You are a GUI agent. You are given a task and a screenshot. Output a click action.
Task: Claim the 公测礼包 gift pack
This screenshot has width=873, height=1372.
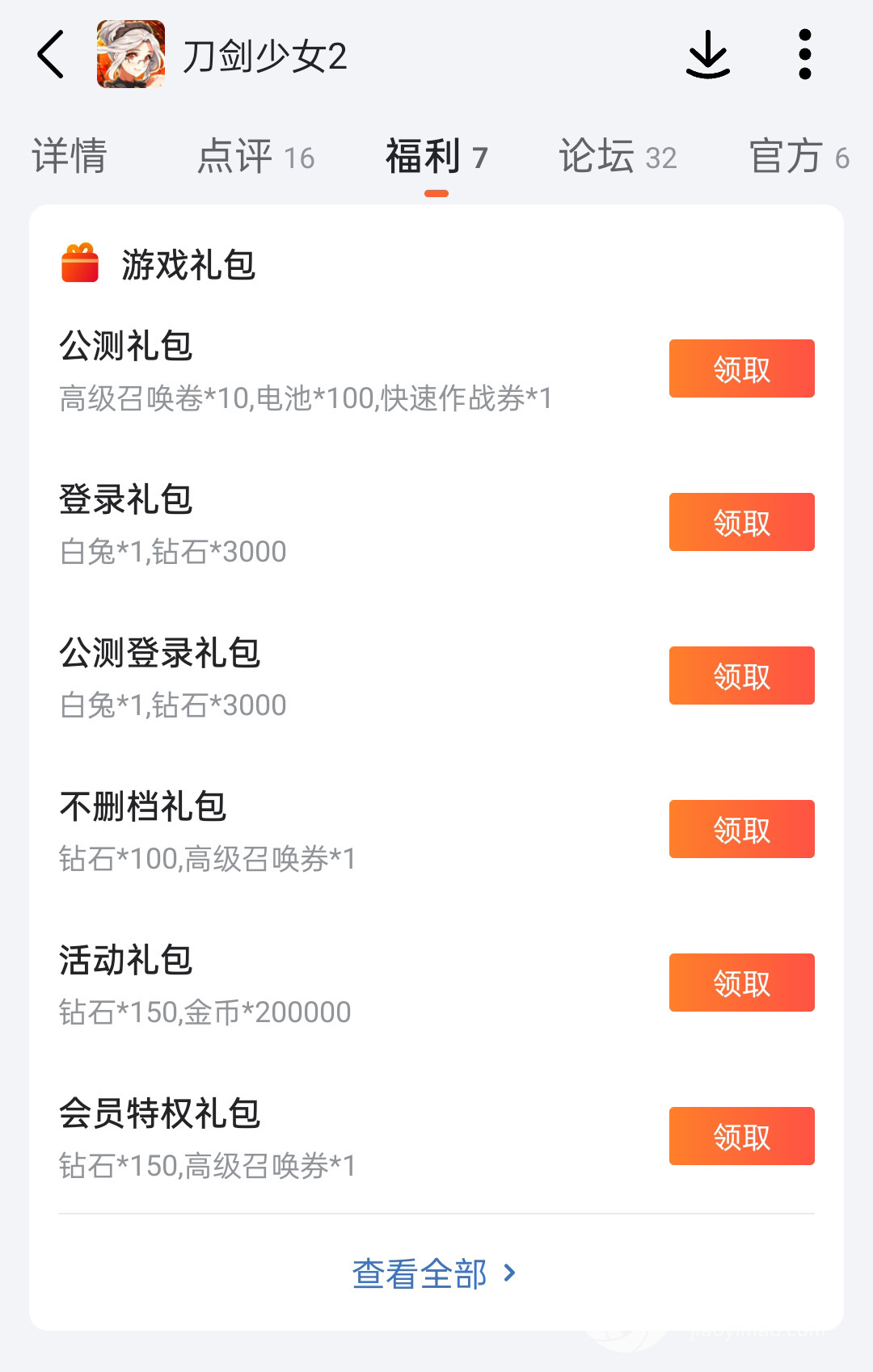[741, 368]
